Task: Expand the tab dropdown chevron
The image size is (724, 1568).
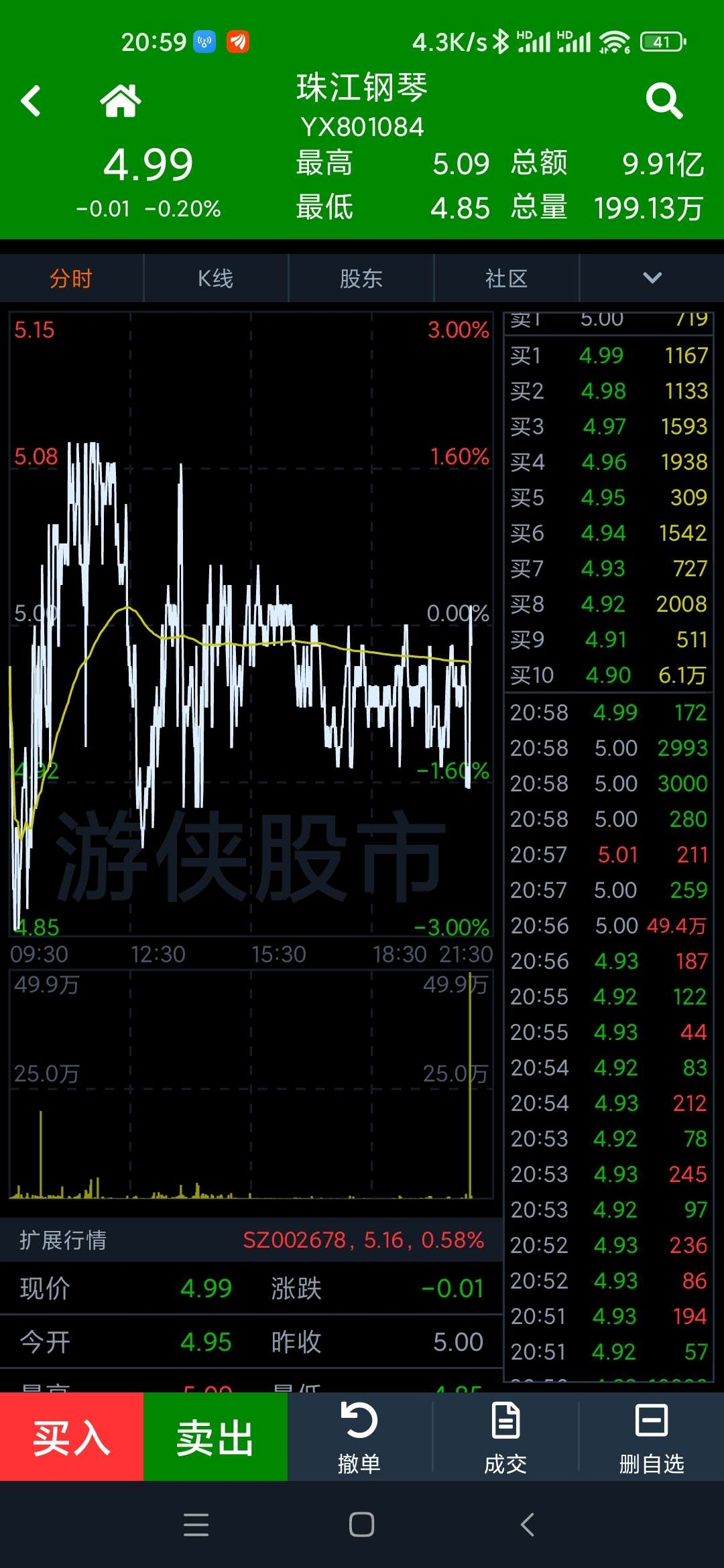Action: tap(652, 278)
